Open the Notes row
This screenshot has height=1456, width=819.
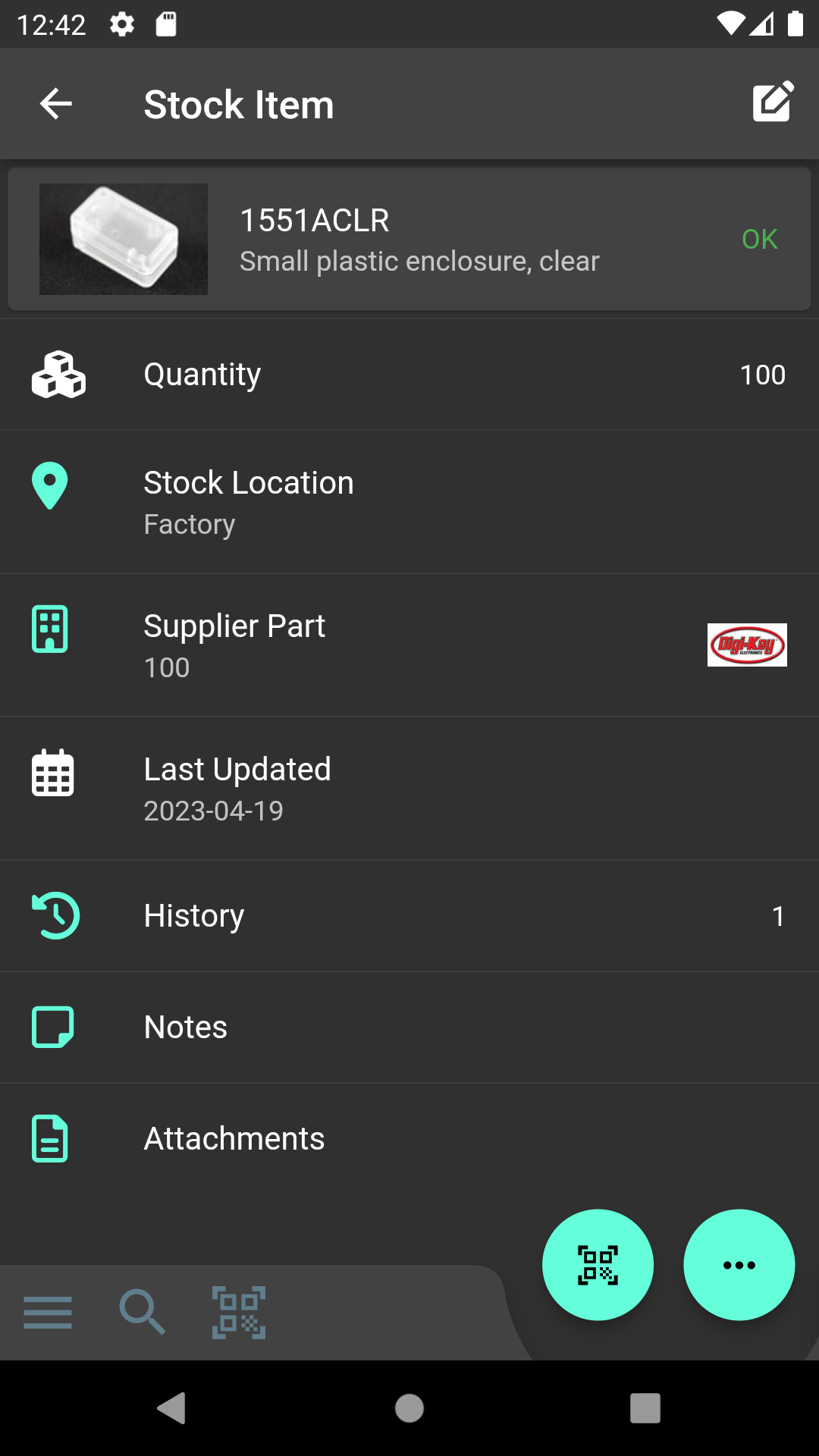[x=409, y=1028]
